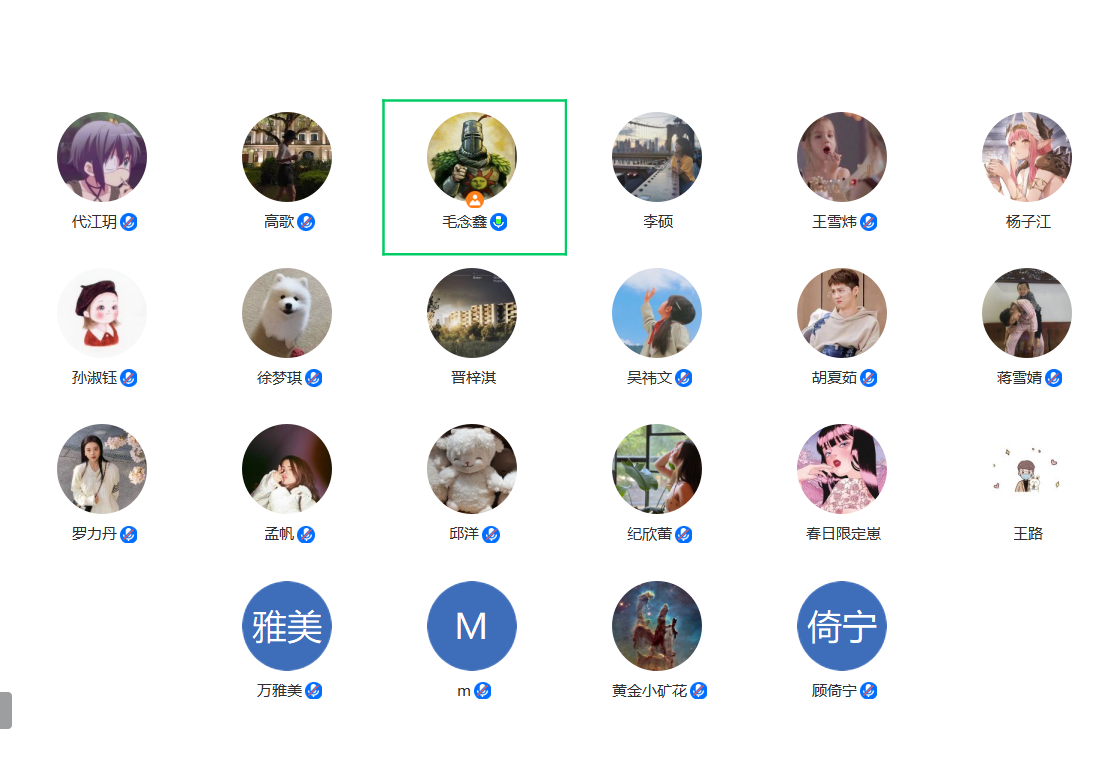1113x761 pixels.
Task: Select participant 徐梦琪
Action: tap(287, 313)
